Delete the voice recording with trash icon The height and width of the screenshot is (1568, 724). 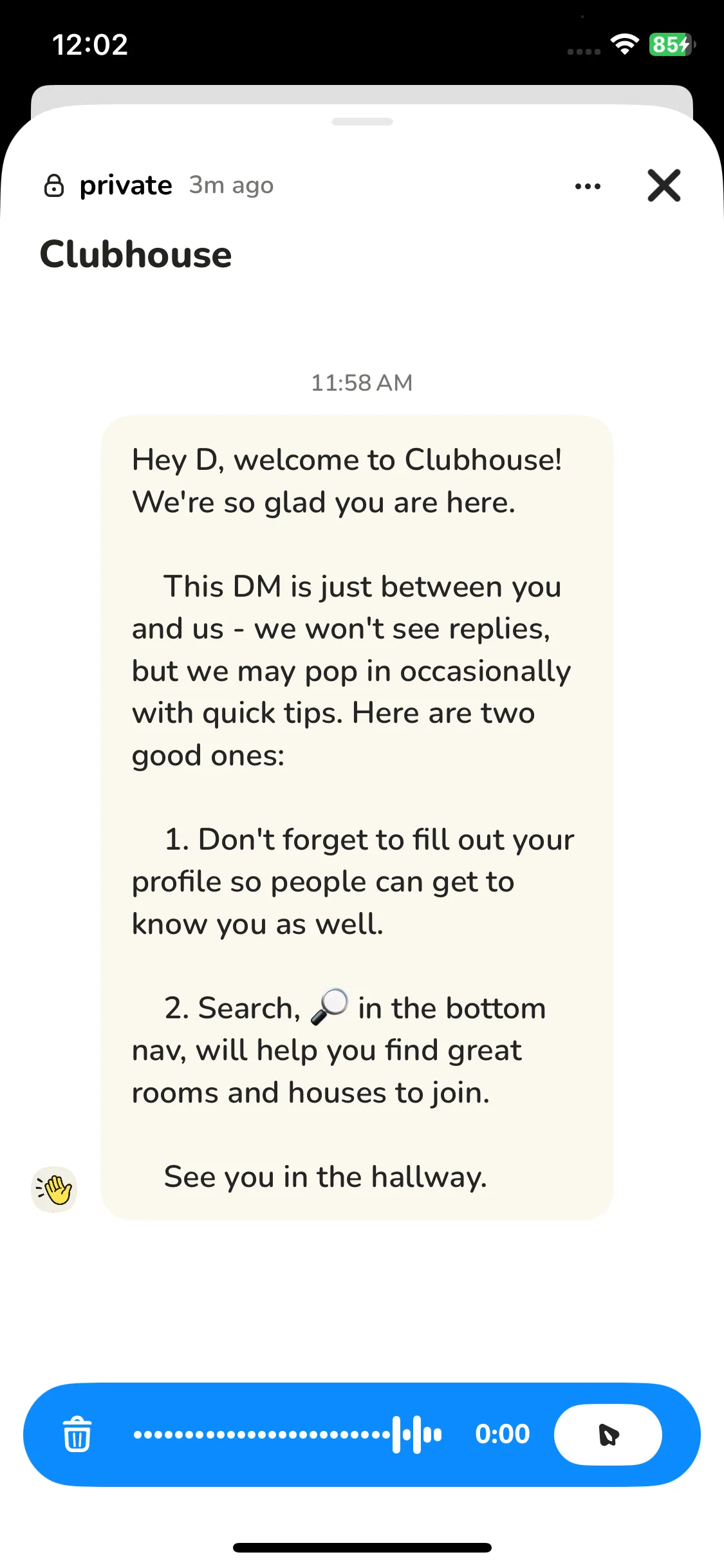[x=77, y=1434]
